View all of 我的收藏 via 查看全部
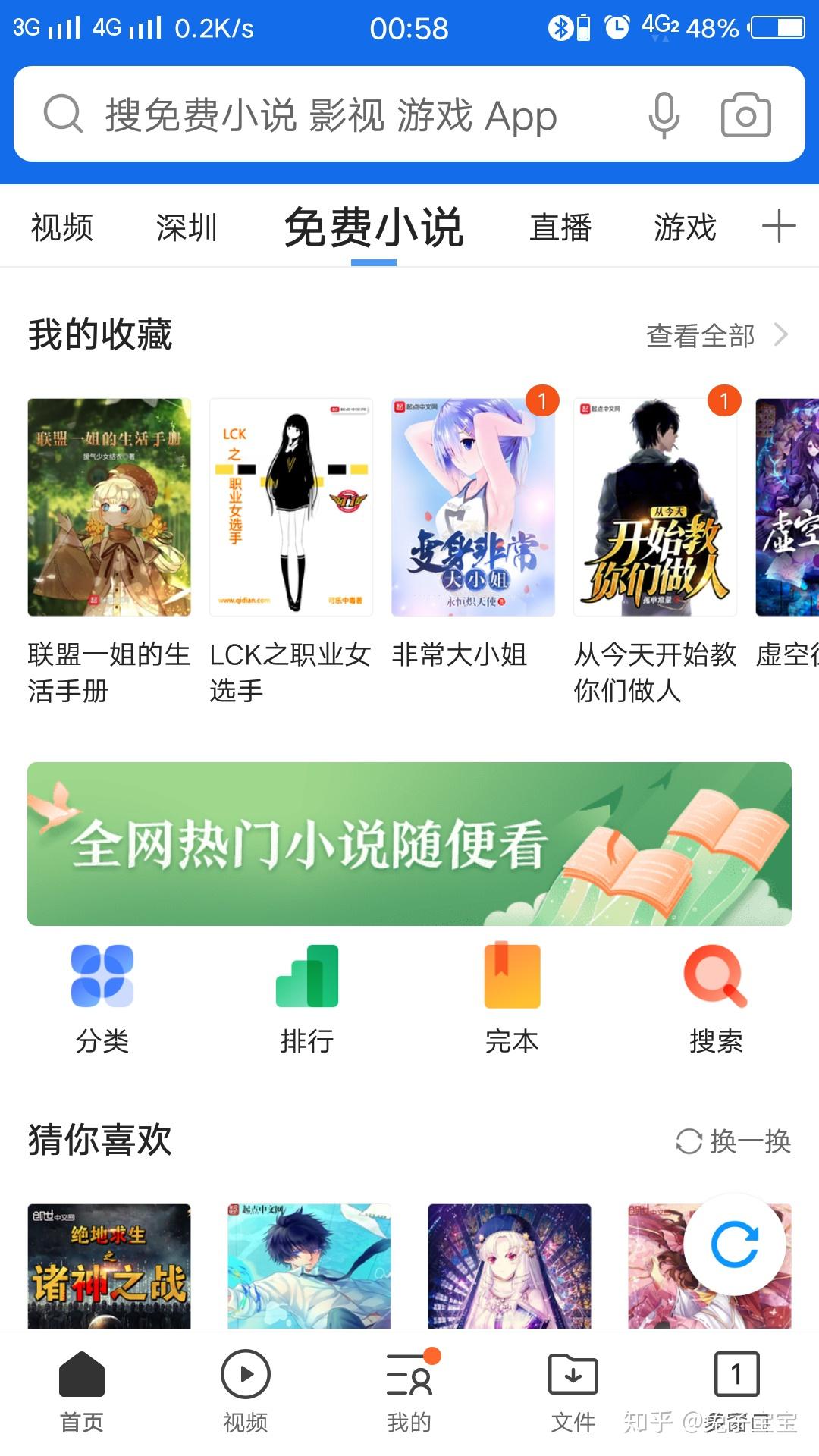Image resolution: width=819 pixels, height=1456 pixels. tap(717, 335)
